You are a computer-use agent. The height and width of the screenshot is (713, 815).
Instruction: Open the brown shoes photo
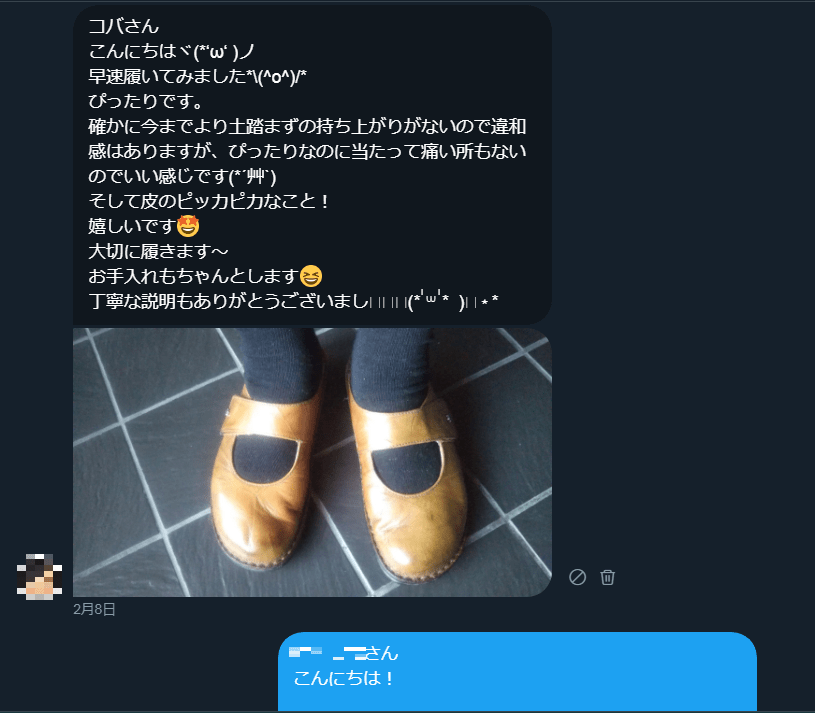(x=312, y=462)
